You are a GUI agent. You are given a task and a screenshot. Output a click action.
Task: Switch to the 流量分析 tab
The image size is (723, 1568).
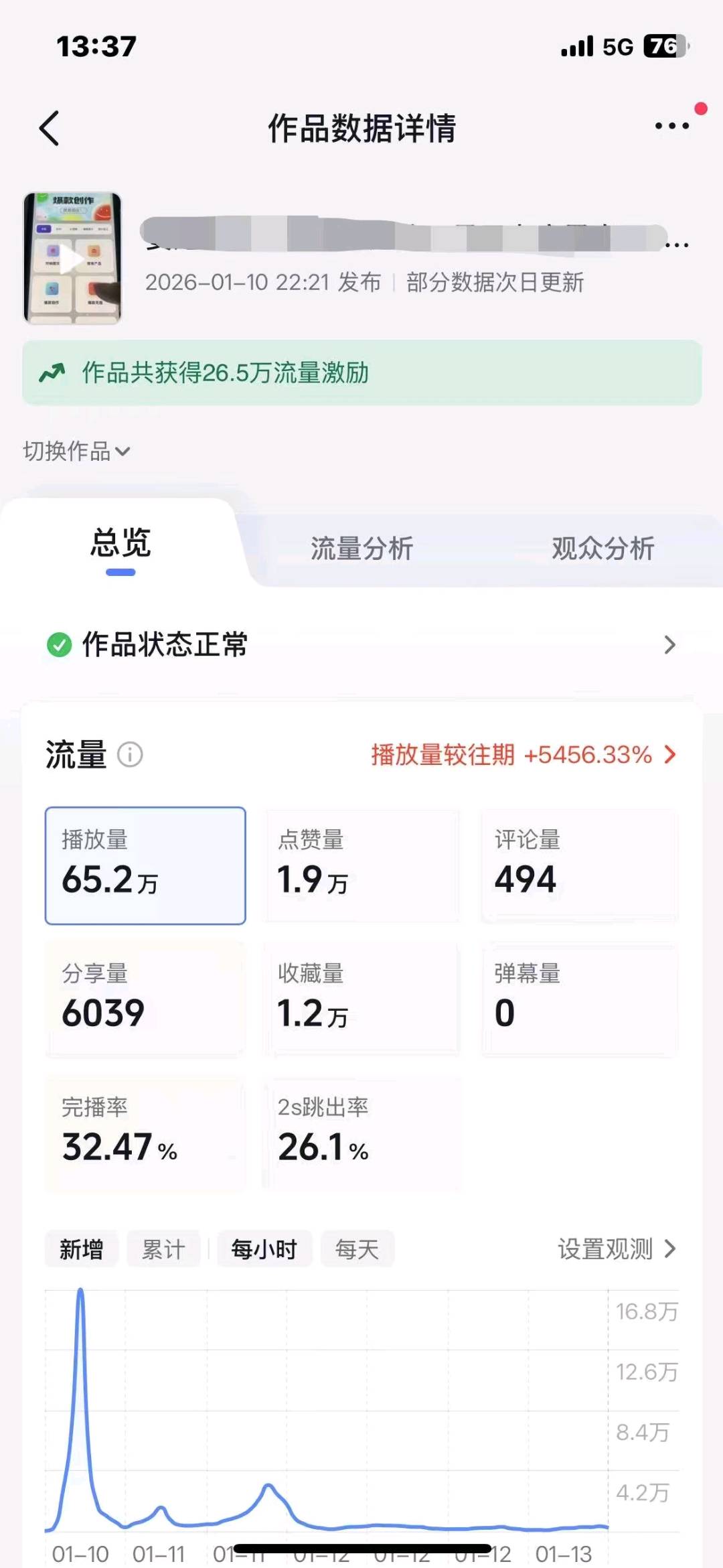(362, 547)
